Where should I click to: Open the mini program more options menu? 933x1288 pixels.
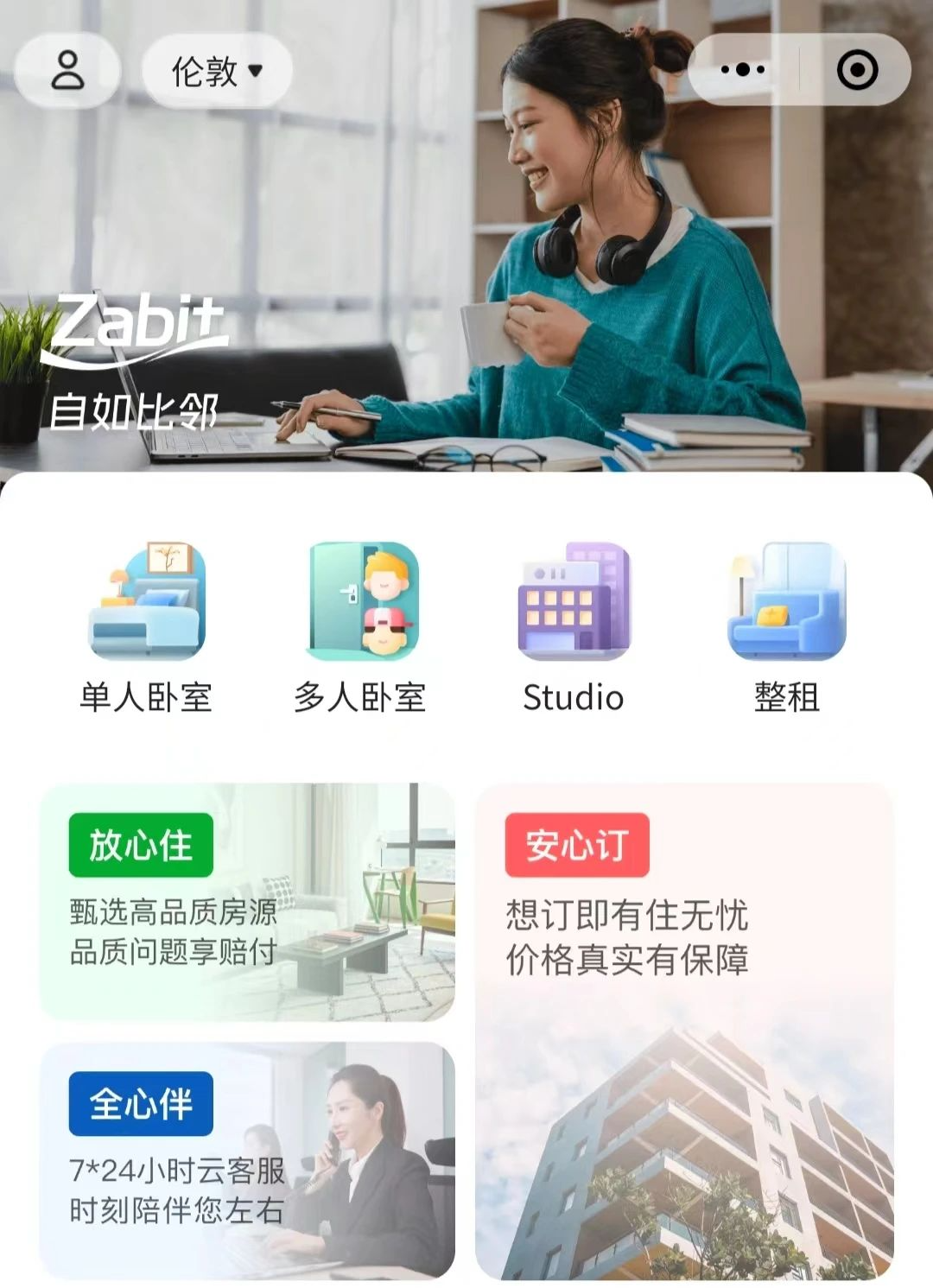click(x=743, y=70)
